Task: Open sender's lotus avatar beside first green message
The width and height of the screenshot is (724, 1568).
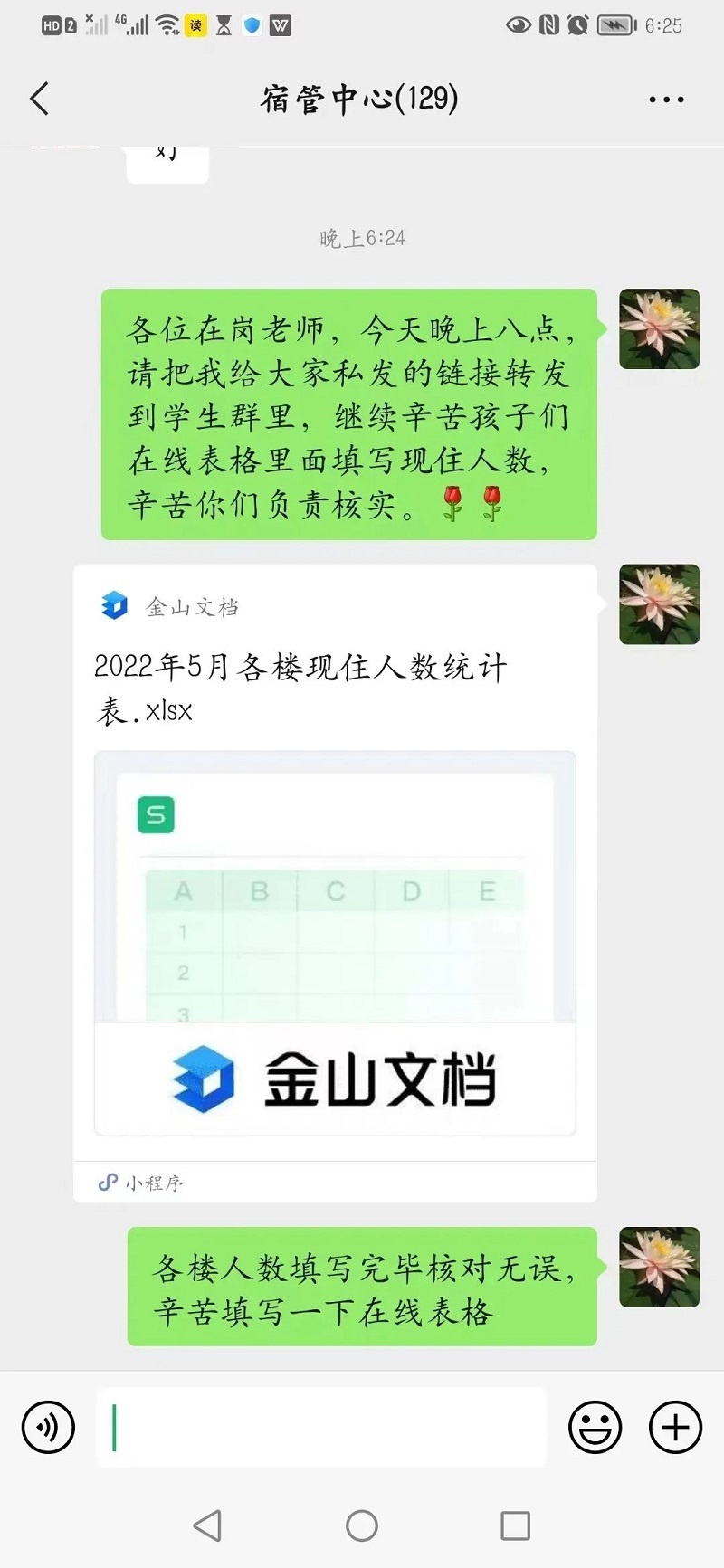Action: click(659, 329)
